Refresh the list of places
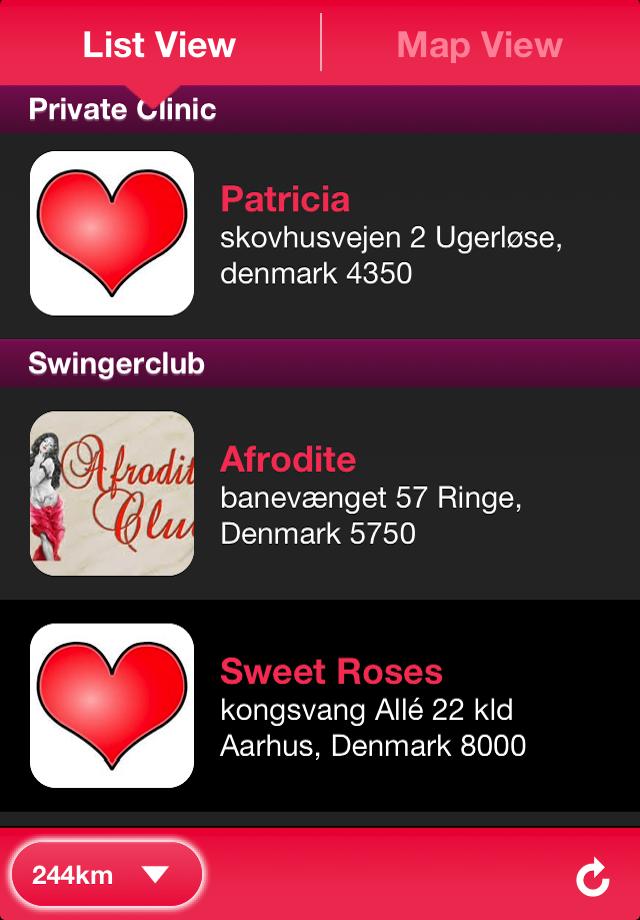The image size is (640, 920). pos(592,879)
